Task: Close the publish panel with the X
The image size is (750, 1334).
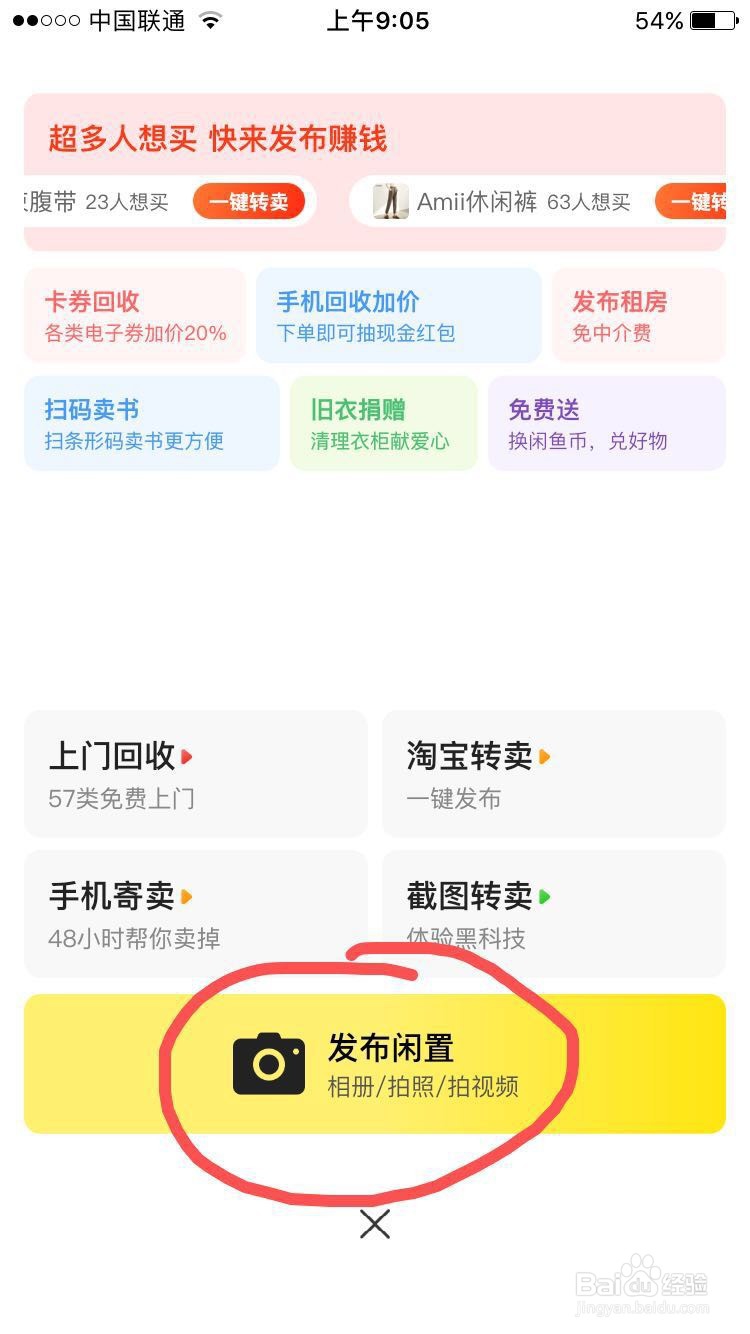Action: [374, 1223]
